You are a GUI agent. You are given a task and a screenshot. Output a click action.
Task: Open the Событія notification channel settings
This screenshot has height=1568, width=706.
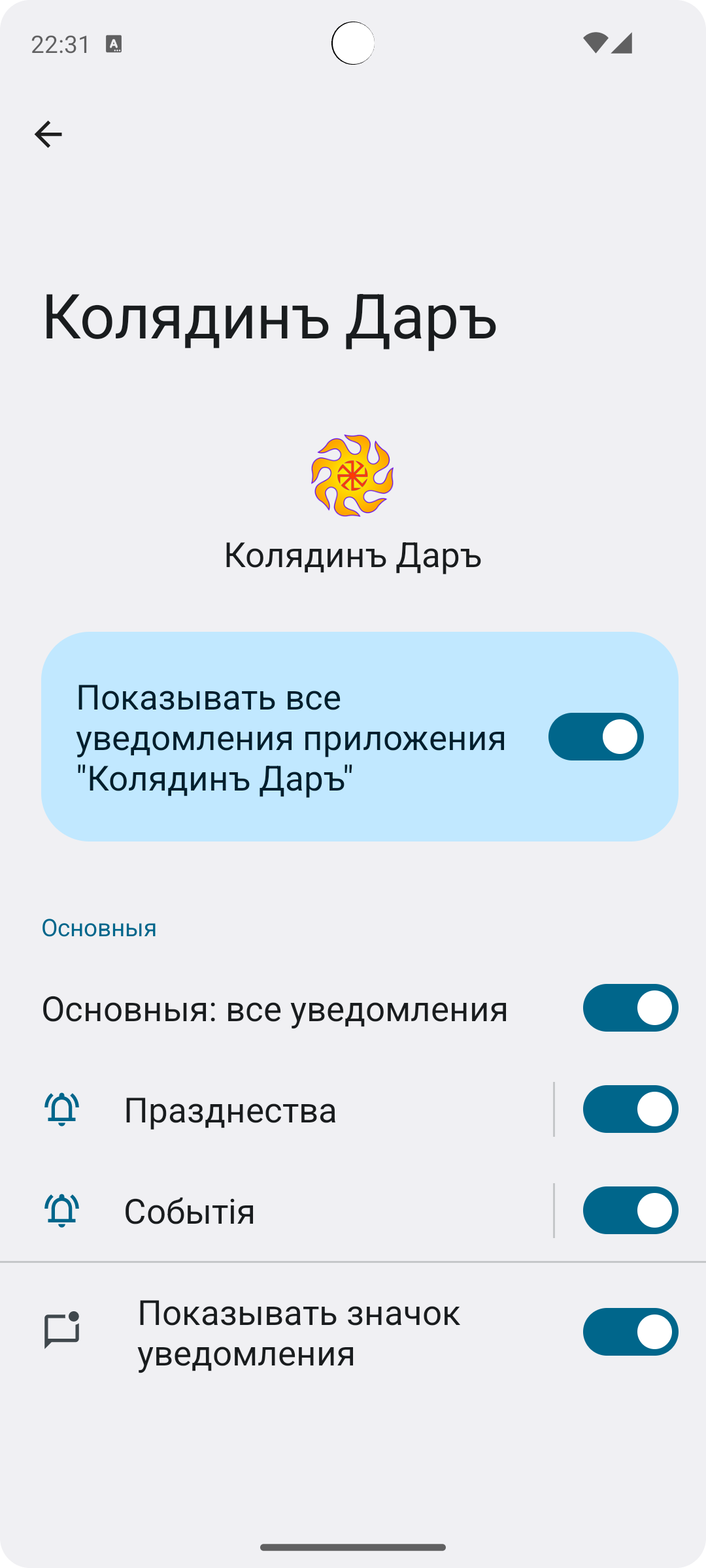294,1211
